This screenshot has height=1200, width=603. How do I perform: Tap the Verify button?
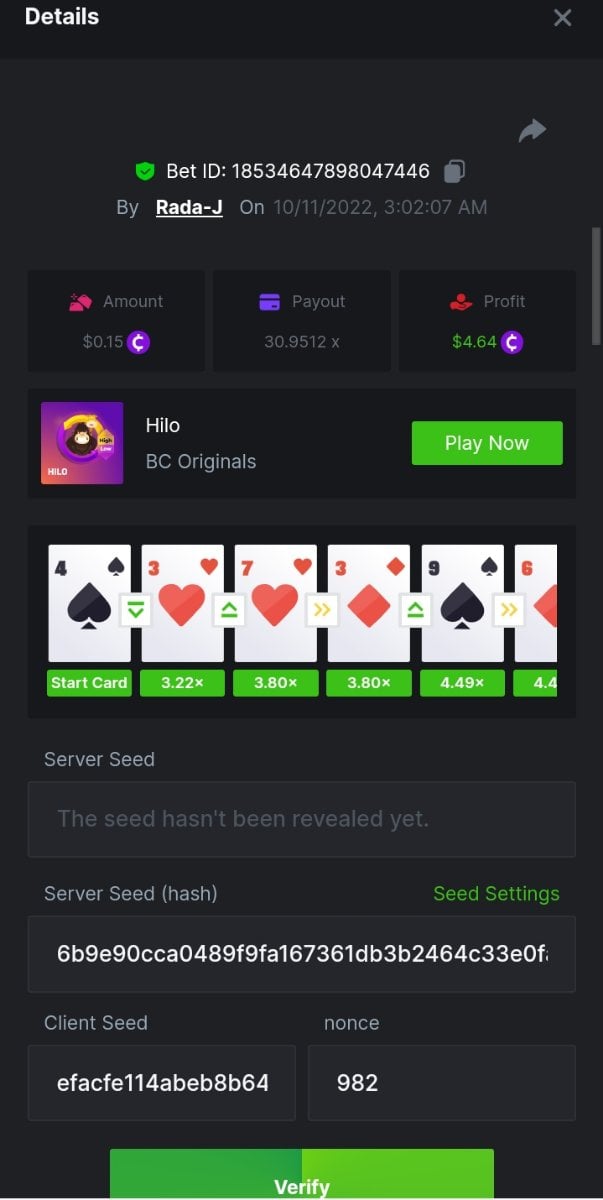302,1180
